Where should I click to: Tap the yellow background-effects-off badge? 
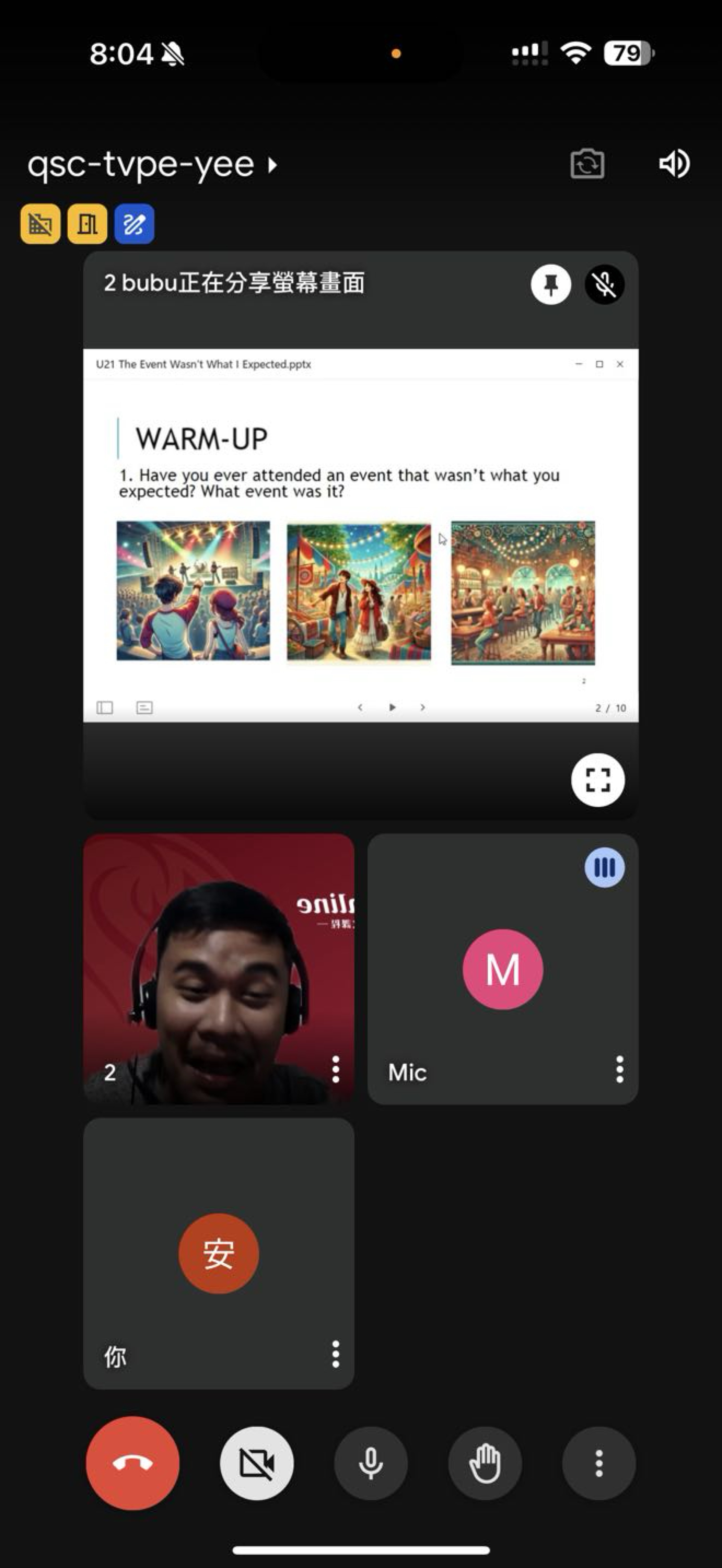click(x=40, y=224)
